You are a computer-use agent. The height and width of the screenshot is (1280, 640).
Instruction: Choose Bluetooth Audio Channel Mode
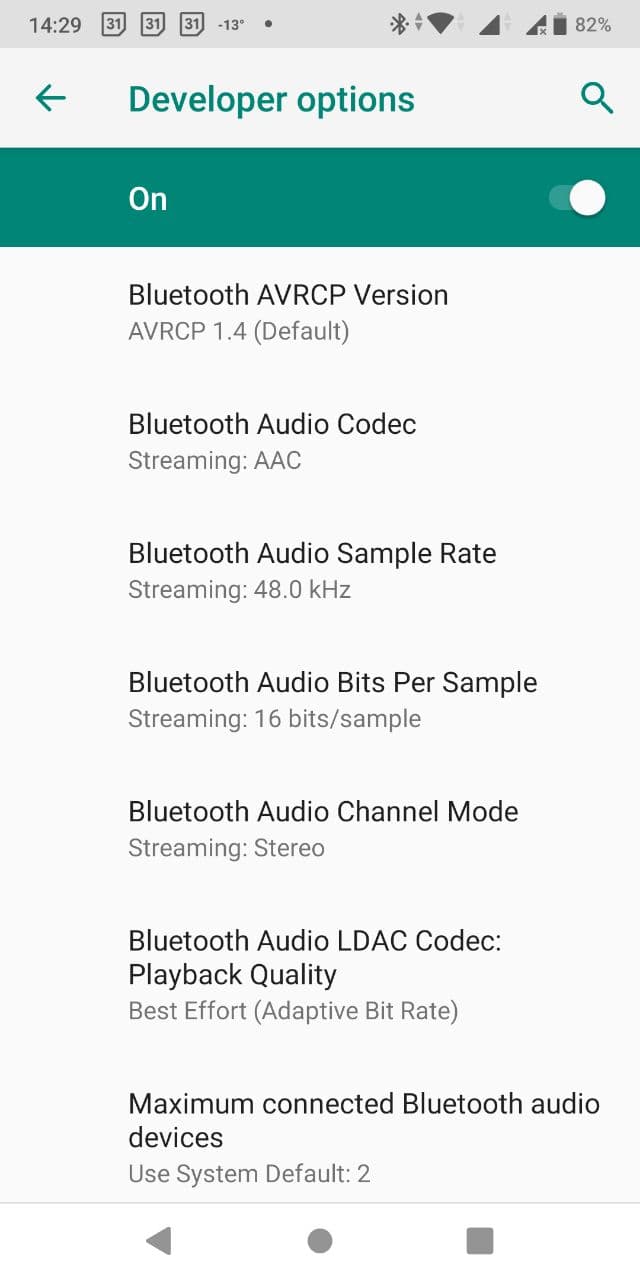pyautogui.click(x=323, y=828)
